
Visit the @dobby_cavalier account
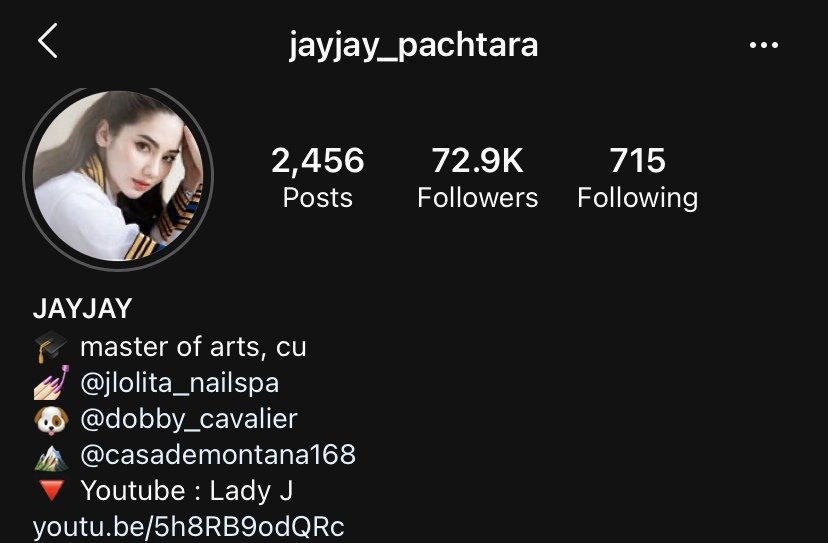point(188,419)
